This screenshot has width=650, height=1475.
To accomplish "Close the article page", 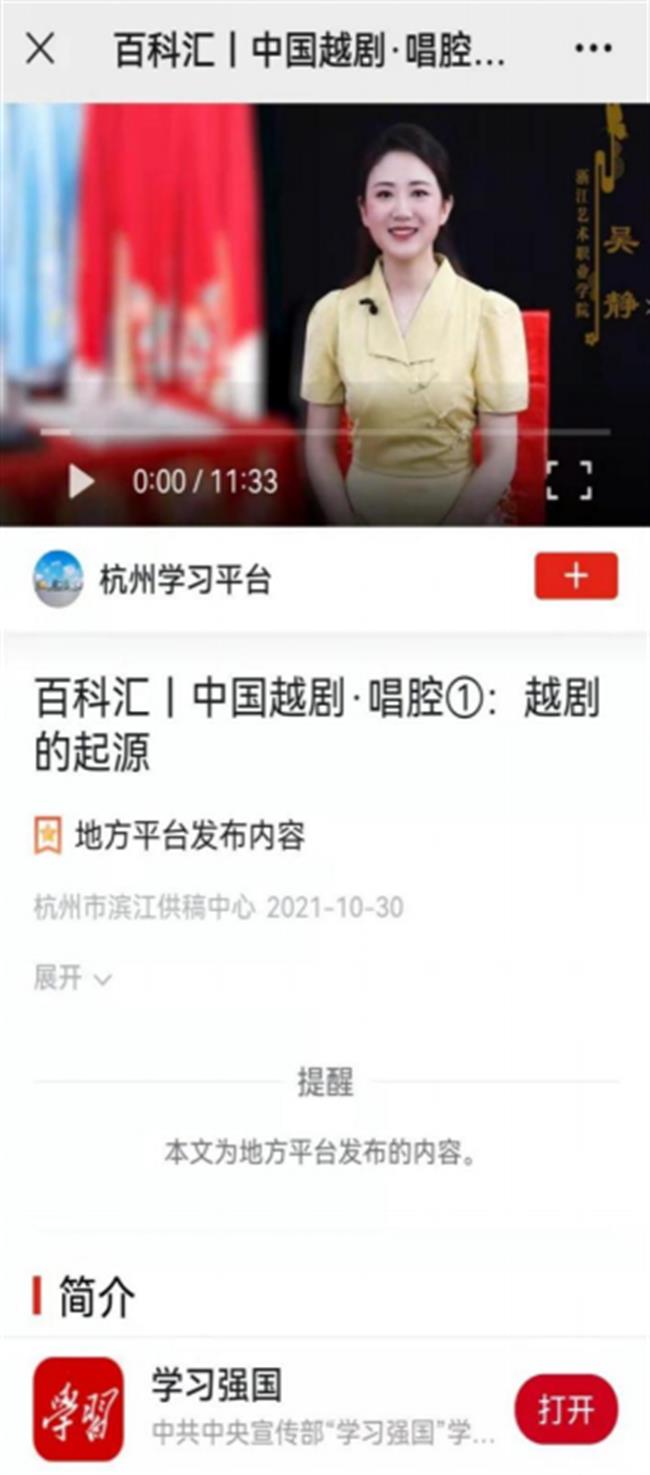I will (x=40, y=48).
